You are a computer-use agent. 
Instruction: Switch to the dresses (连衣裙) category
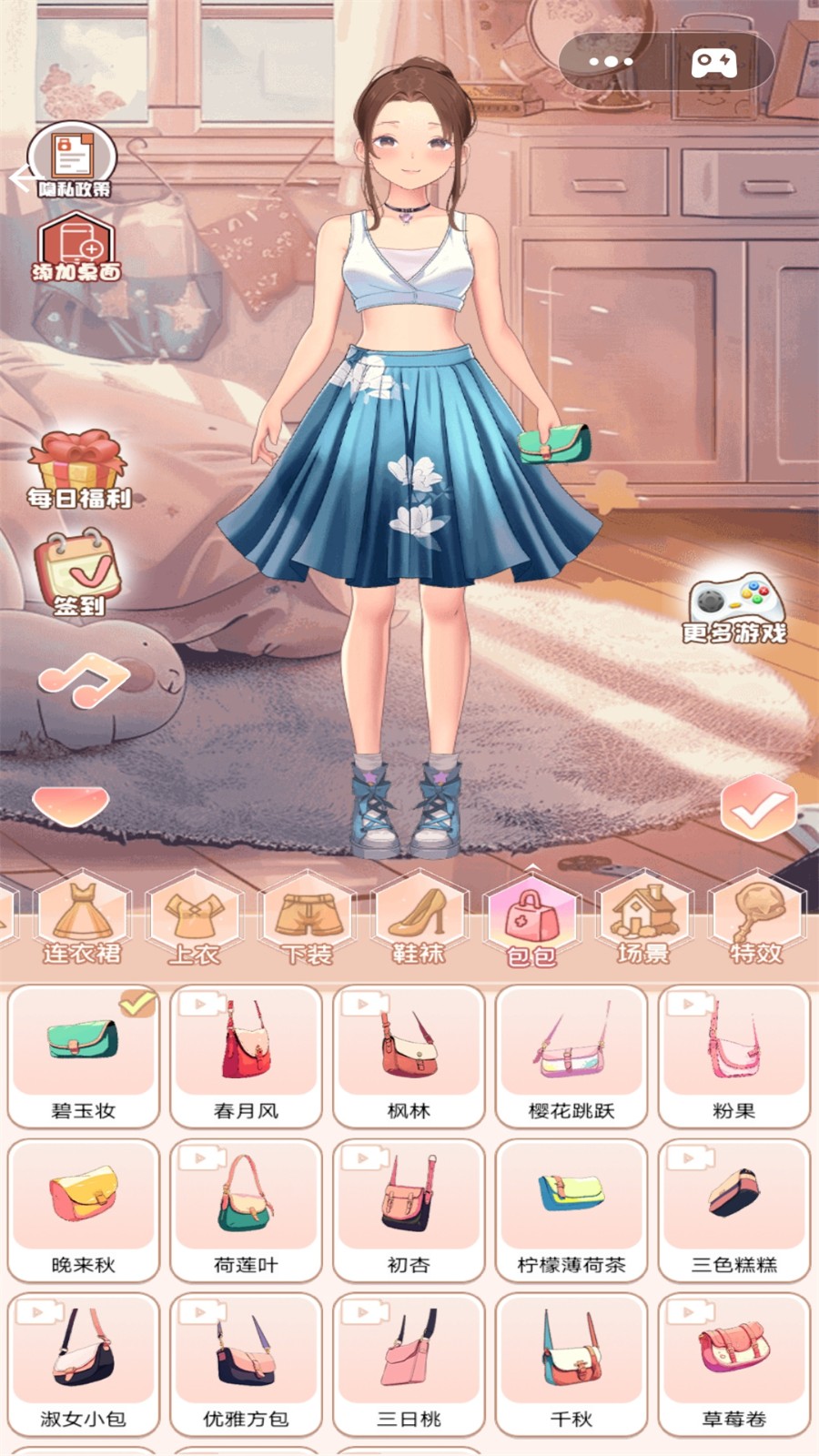click(x=82, y=919)
